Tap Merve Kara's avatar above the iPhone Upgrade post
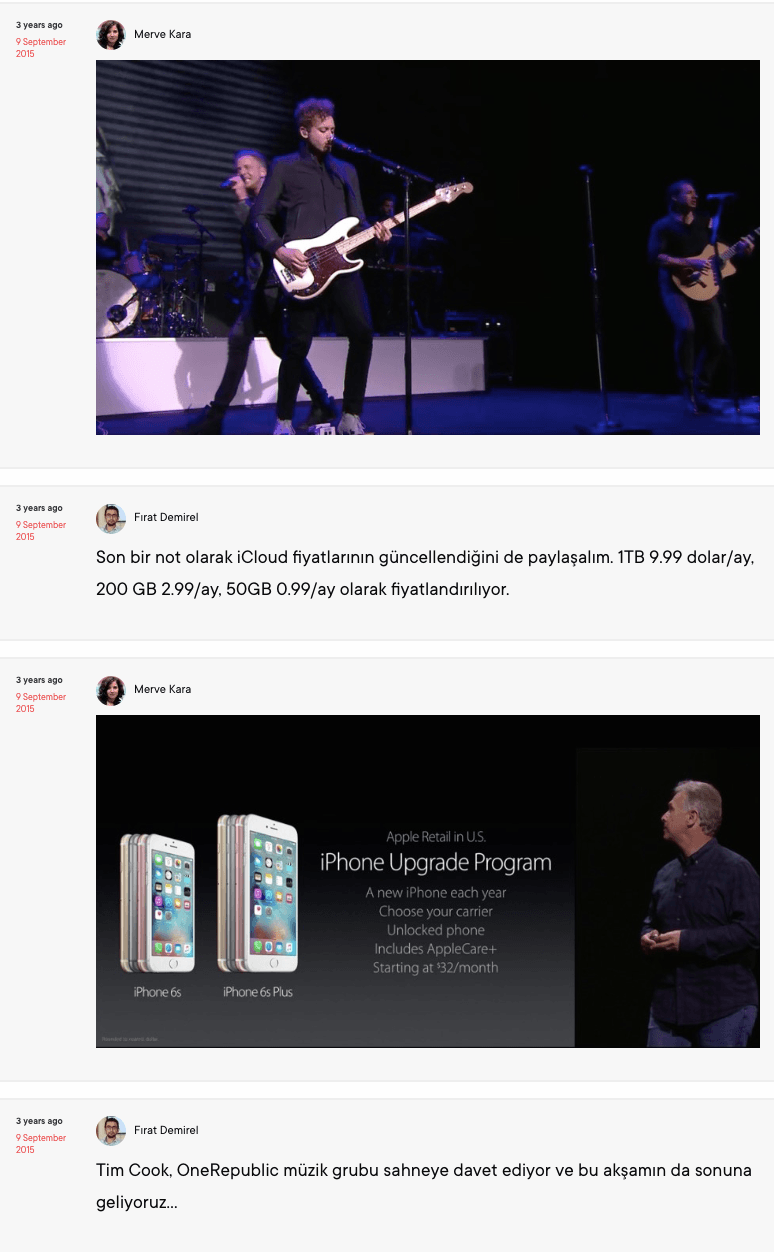The width and height of the screenshot is (774, 1252). click(x=111, y=690)
